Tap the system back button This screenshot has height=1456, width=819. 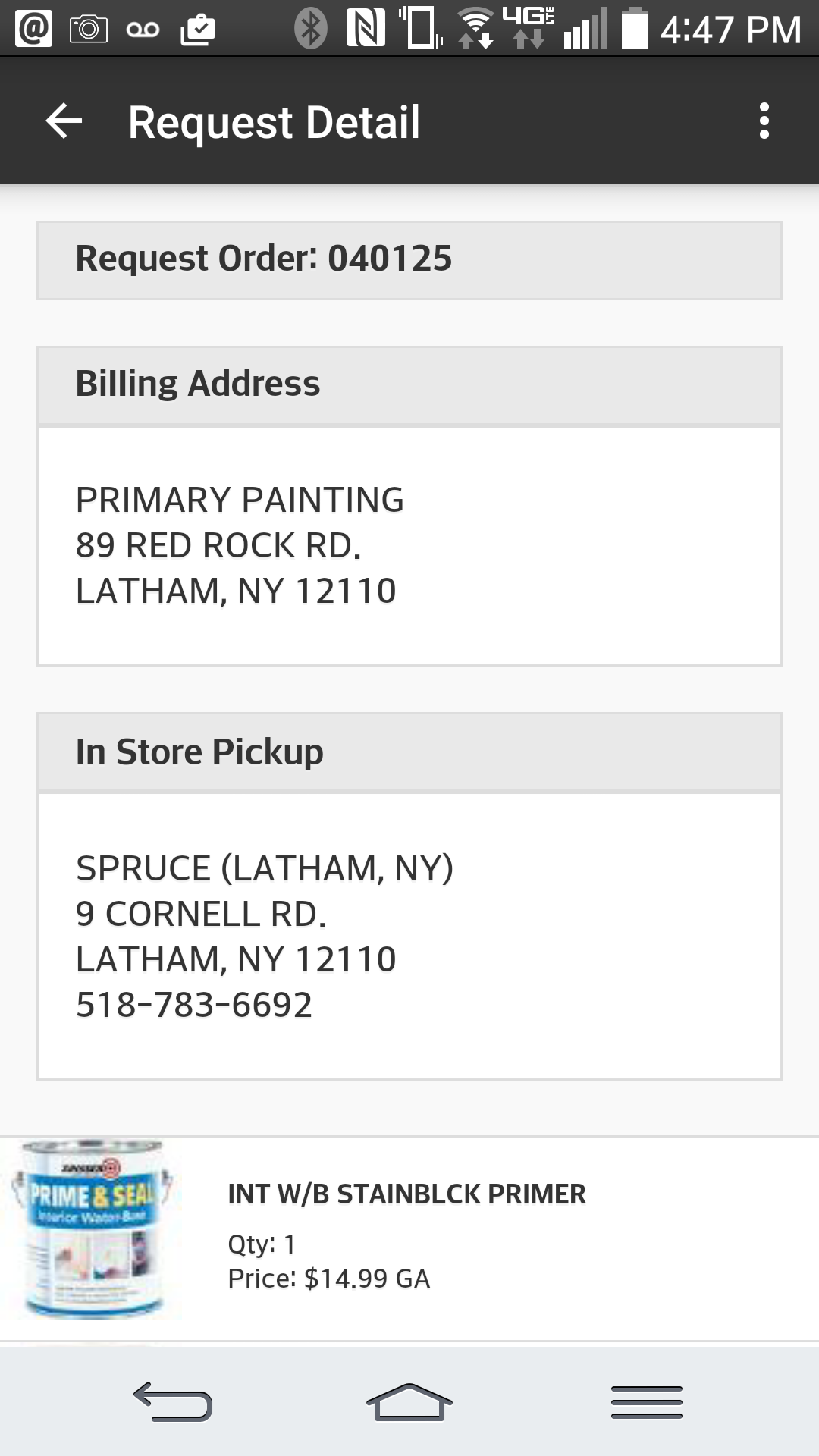[173, 1402]
